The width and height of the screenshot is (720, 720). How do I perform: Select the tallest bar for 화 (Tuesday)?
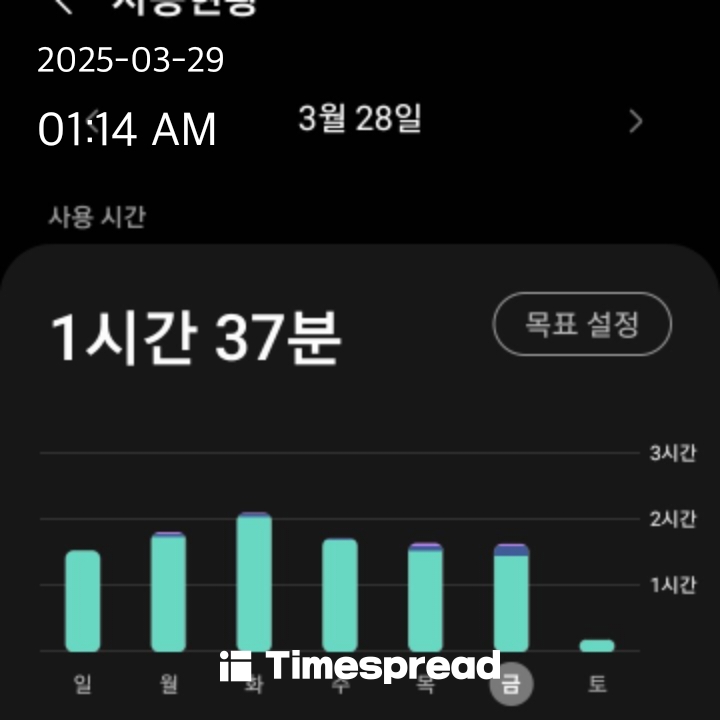[254, 582]
